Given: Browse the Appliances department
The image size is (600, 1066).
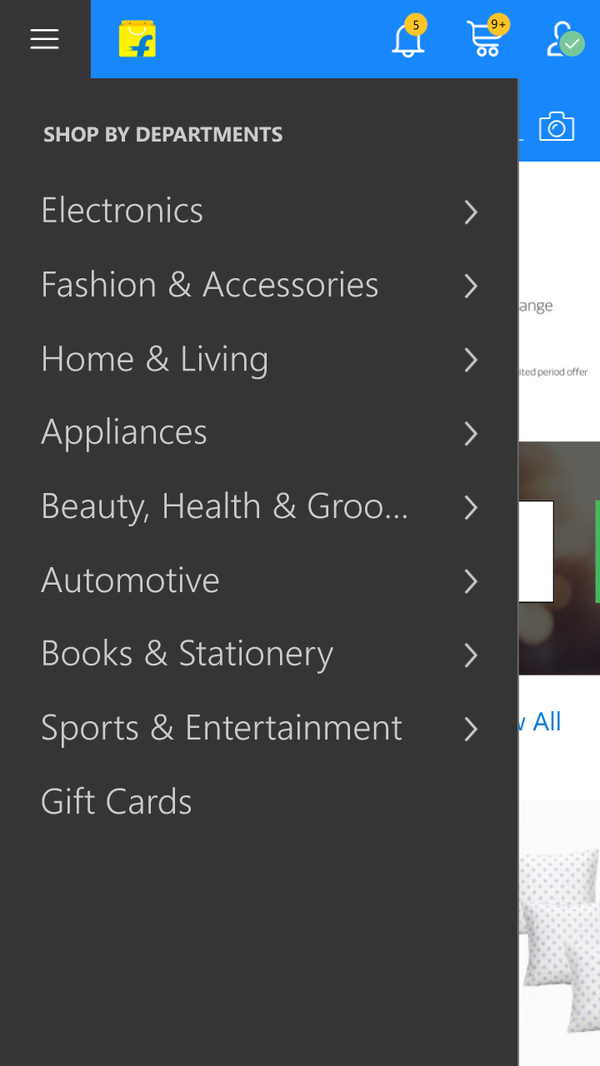Looking at the screenshot, I should pos(259,432).
